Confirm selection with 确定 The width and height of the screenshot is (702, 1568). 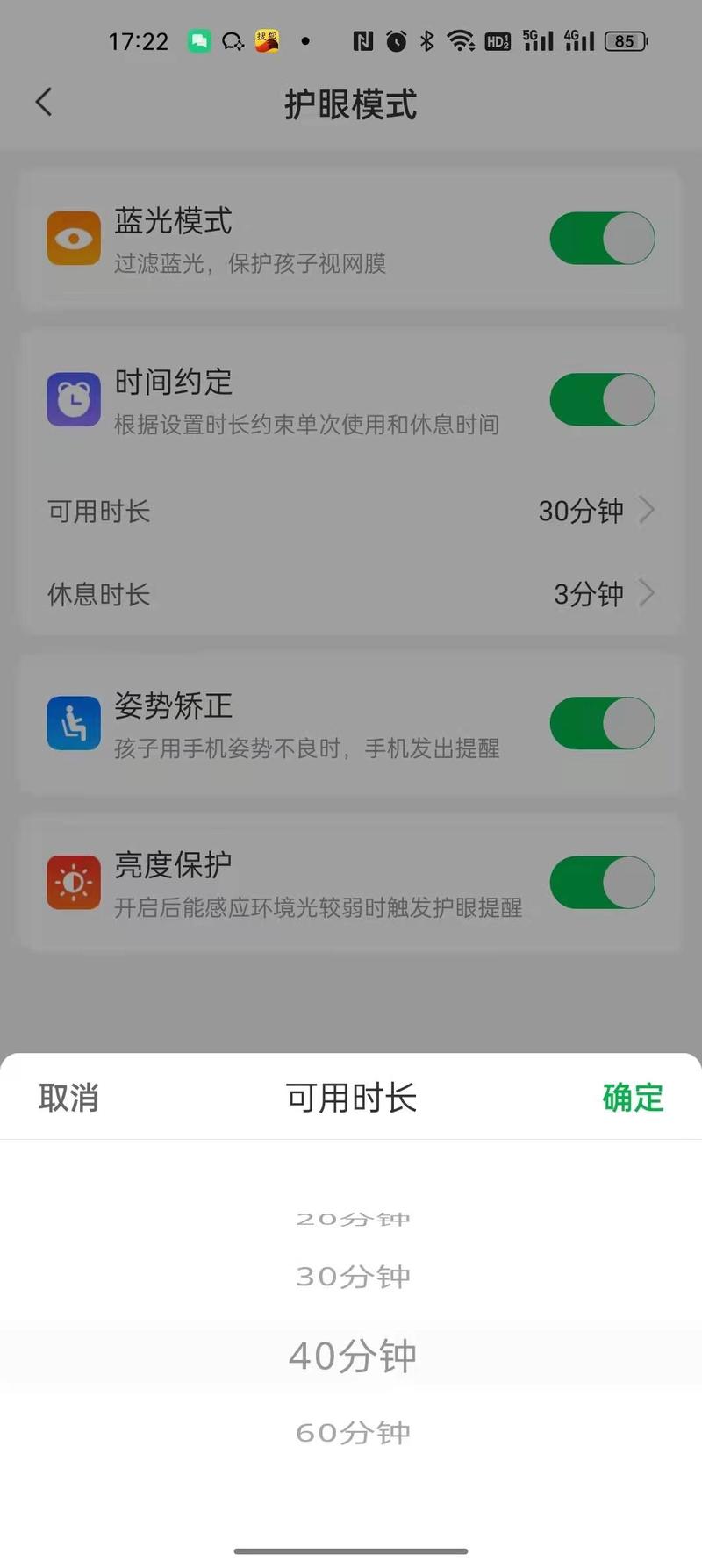point(633,1098)
